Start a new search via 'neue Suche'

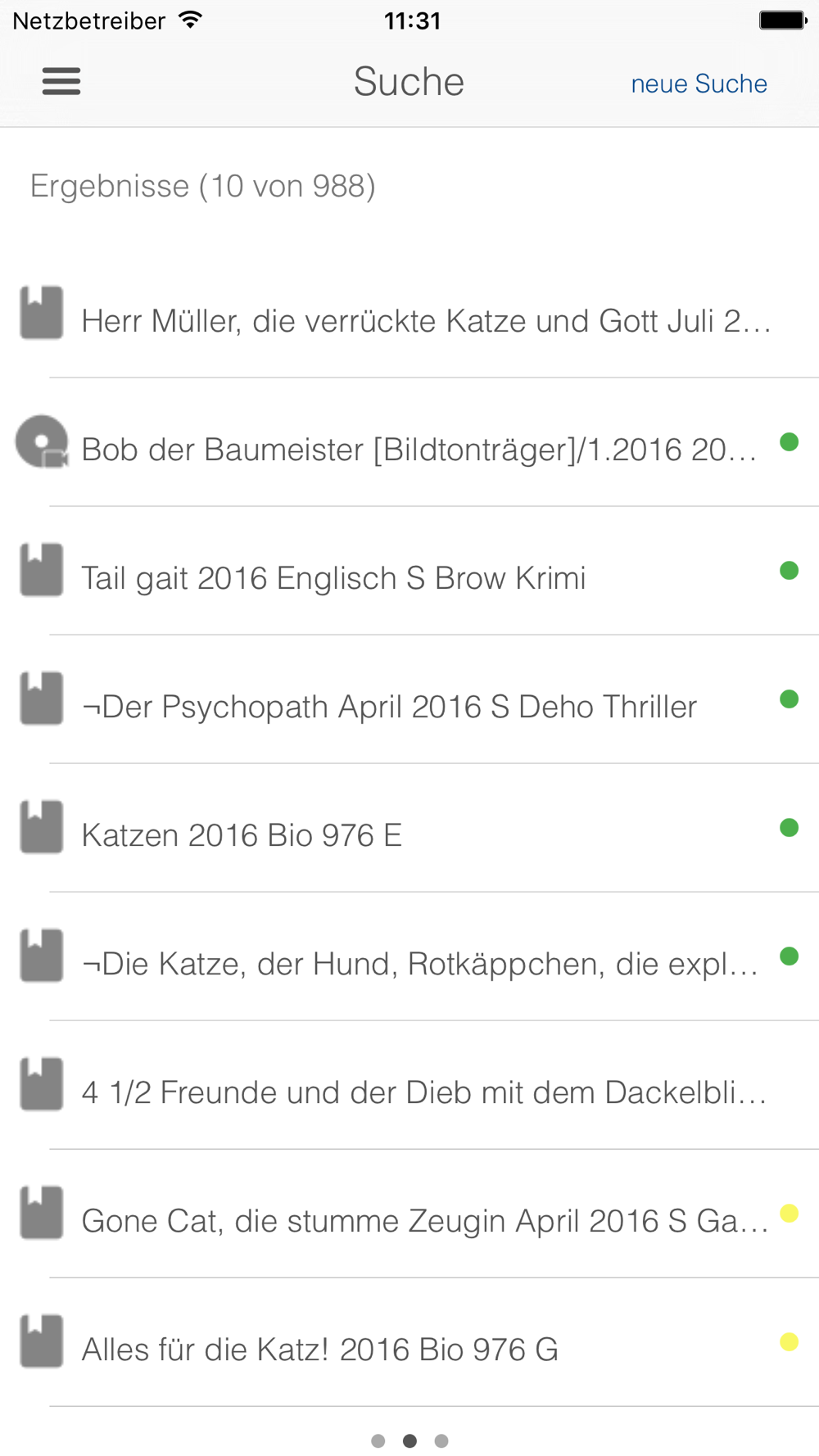(x=699, y=84)
